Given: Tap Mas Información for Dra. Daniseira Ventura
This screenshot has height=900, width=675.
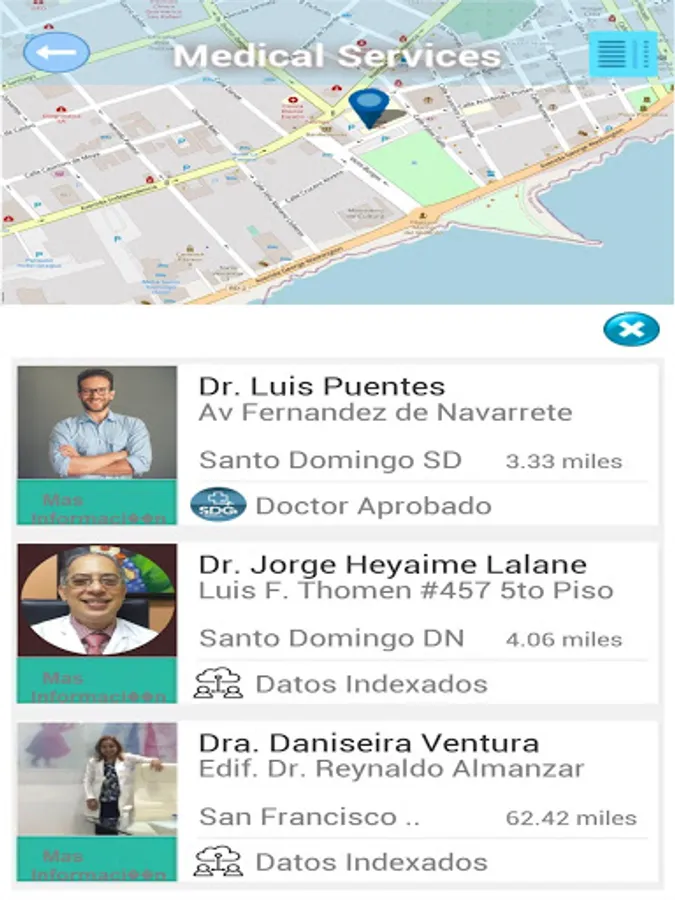Looking at the screenshot, I should pyautogui.click(x=97, y=862).
